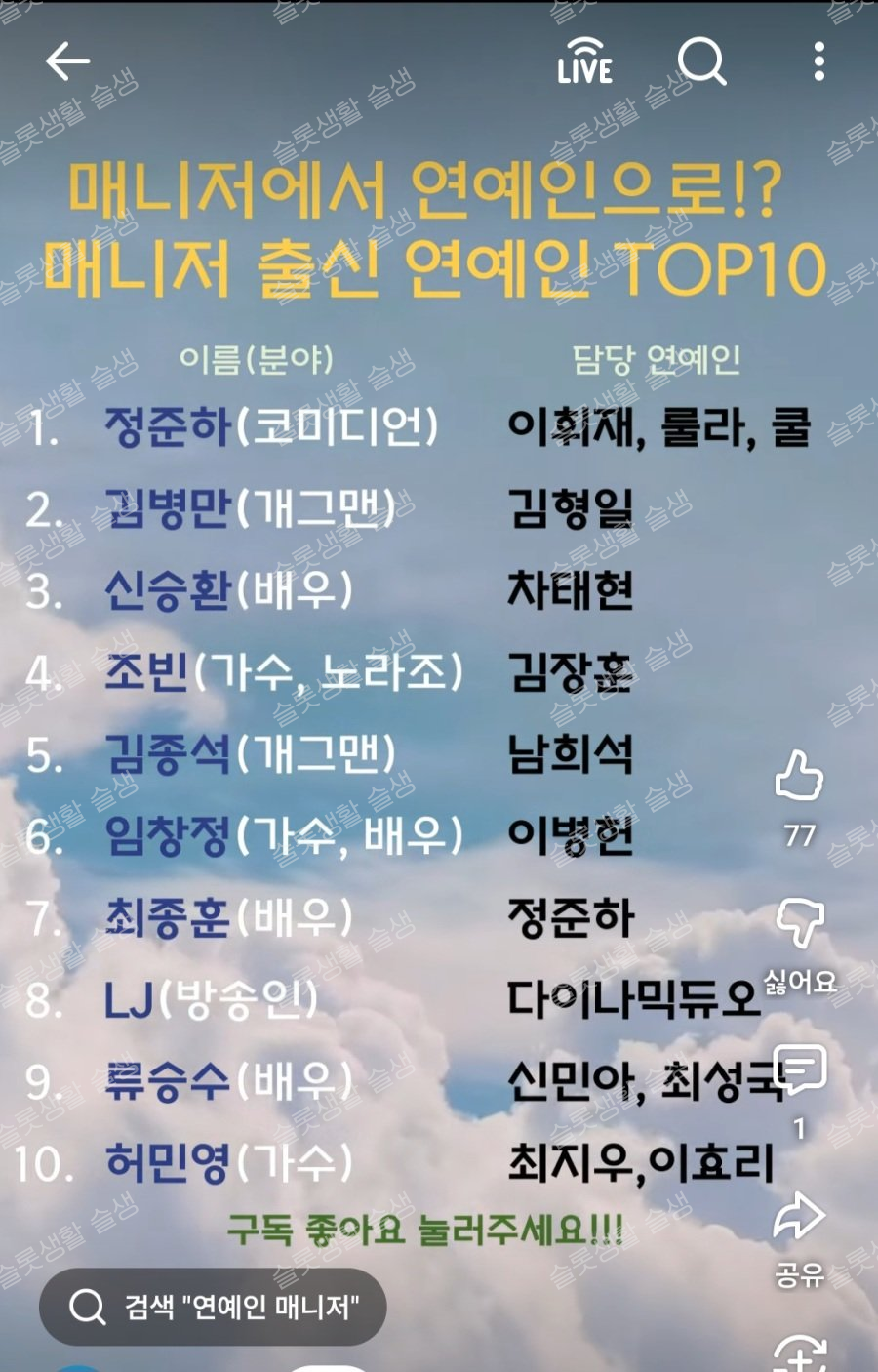Open the LIVE shorts feed
The width and height of the screenshot is (878, 1372).
pos(585,61)
